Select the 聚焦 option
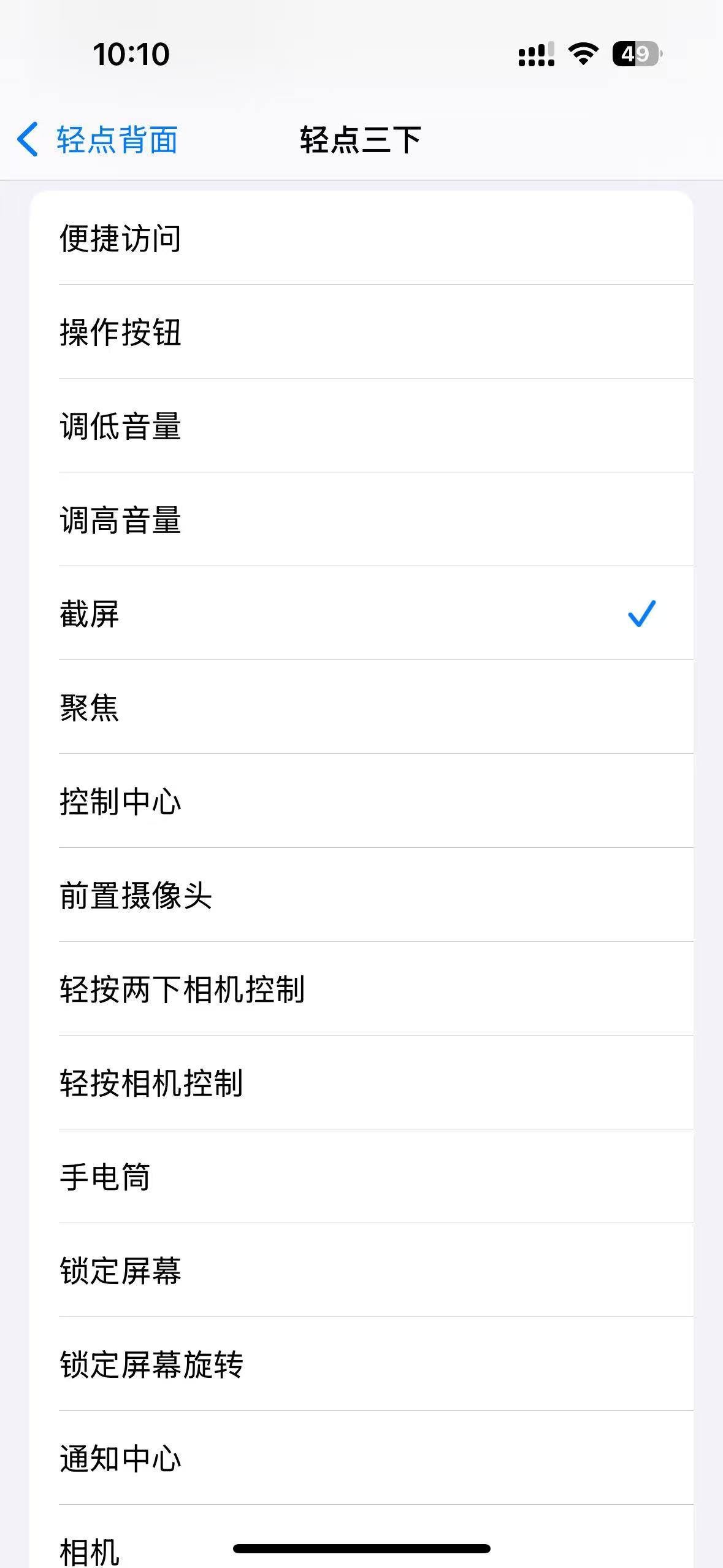Screen dimensions: 723x1568 [90, 707]
